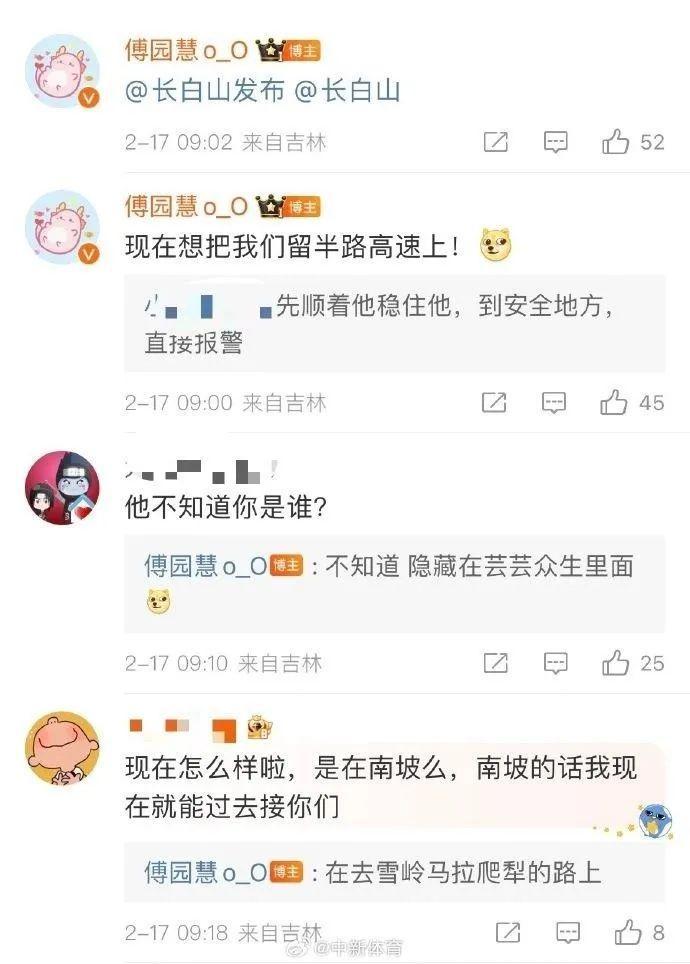The image size is (690, 964).
Task: Open the @长白山发布 mention link
Action: 205,91
